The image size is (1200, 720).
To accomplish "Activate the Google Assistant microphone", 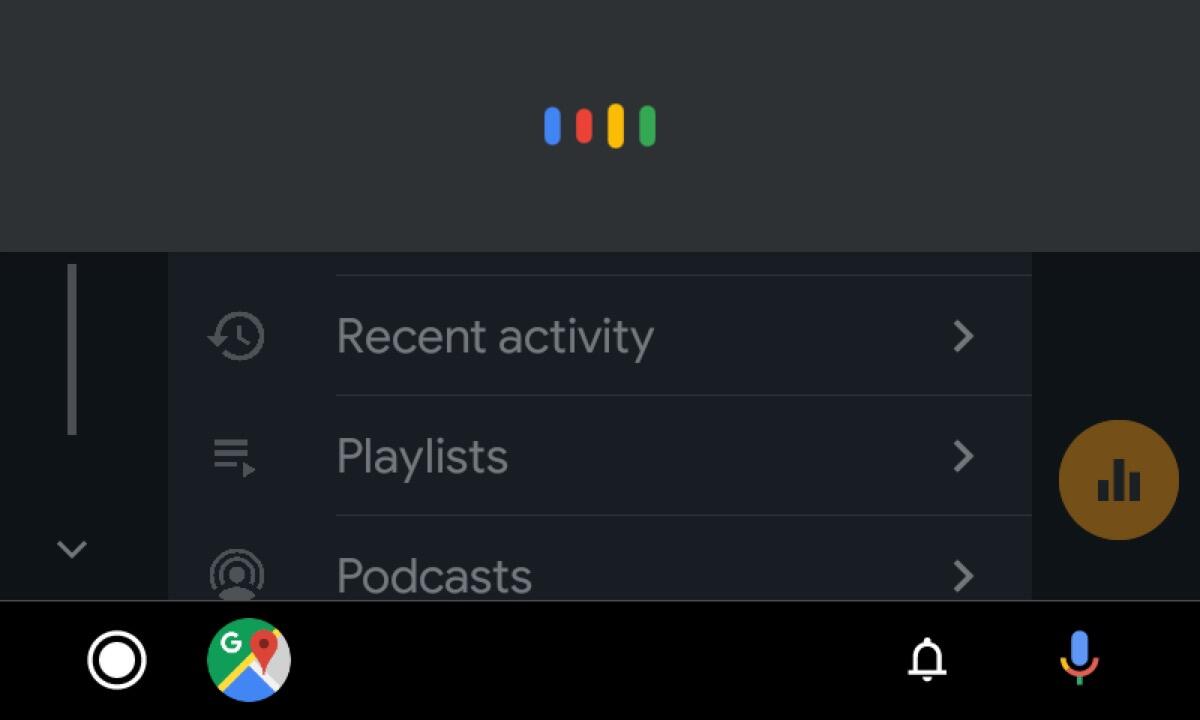I will pos(1079,659).
